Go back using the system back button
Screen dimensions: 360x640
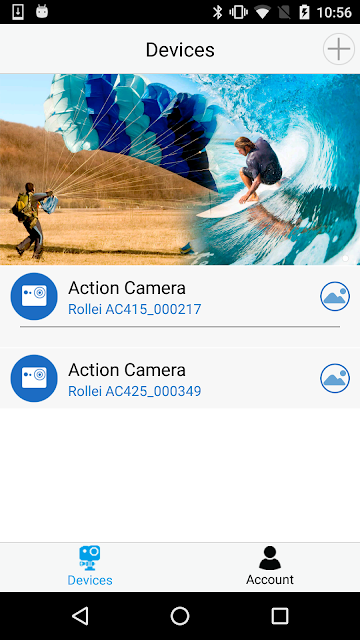80,616
